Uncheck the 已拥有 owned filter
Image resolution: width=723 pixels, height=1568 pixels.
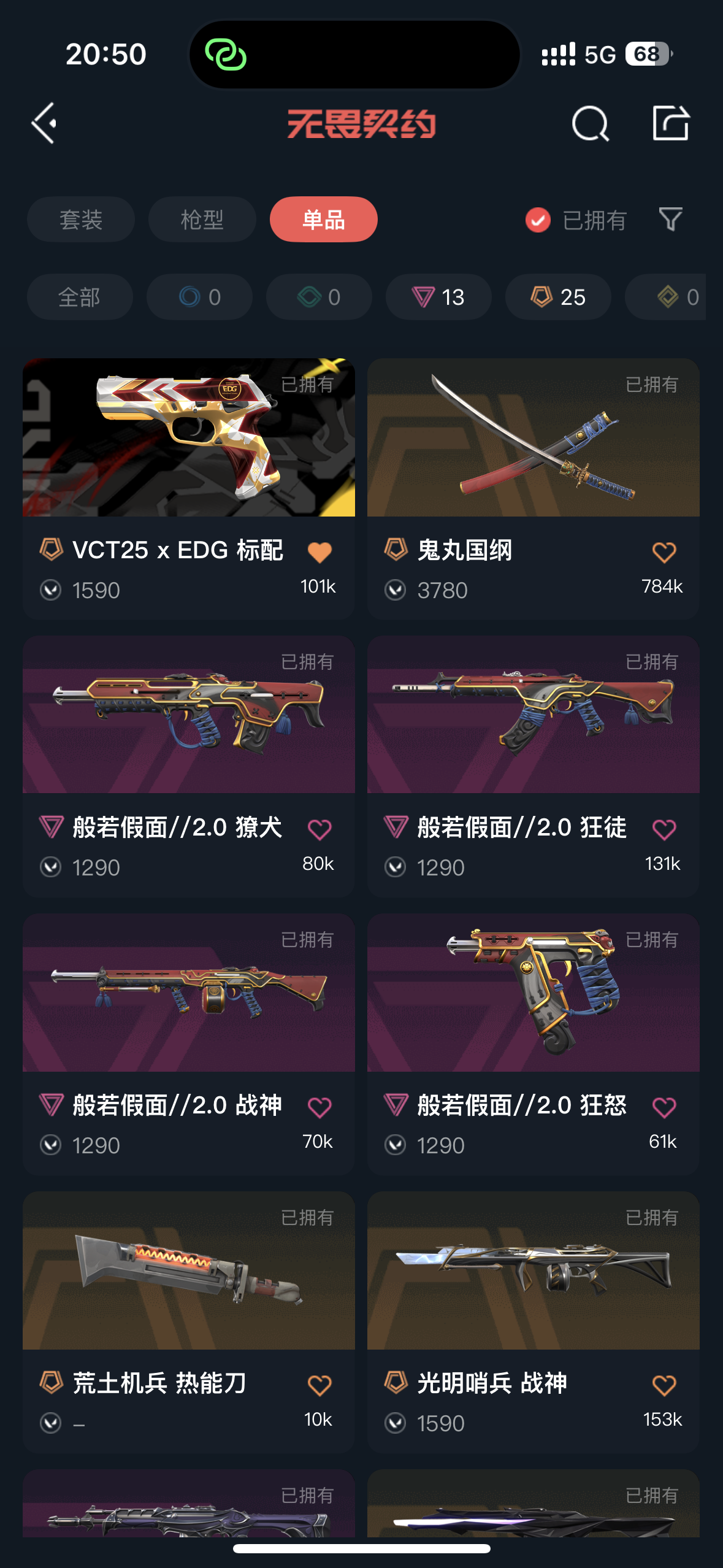point(538,220)
